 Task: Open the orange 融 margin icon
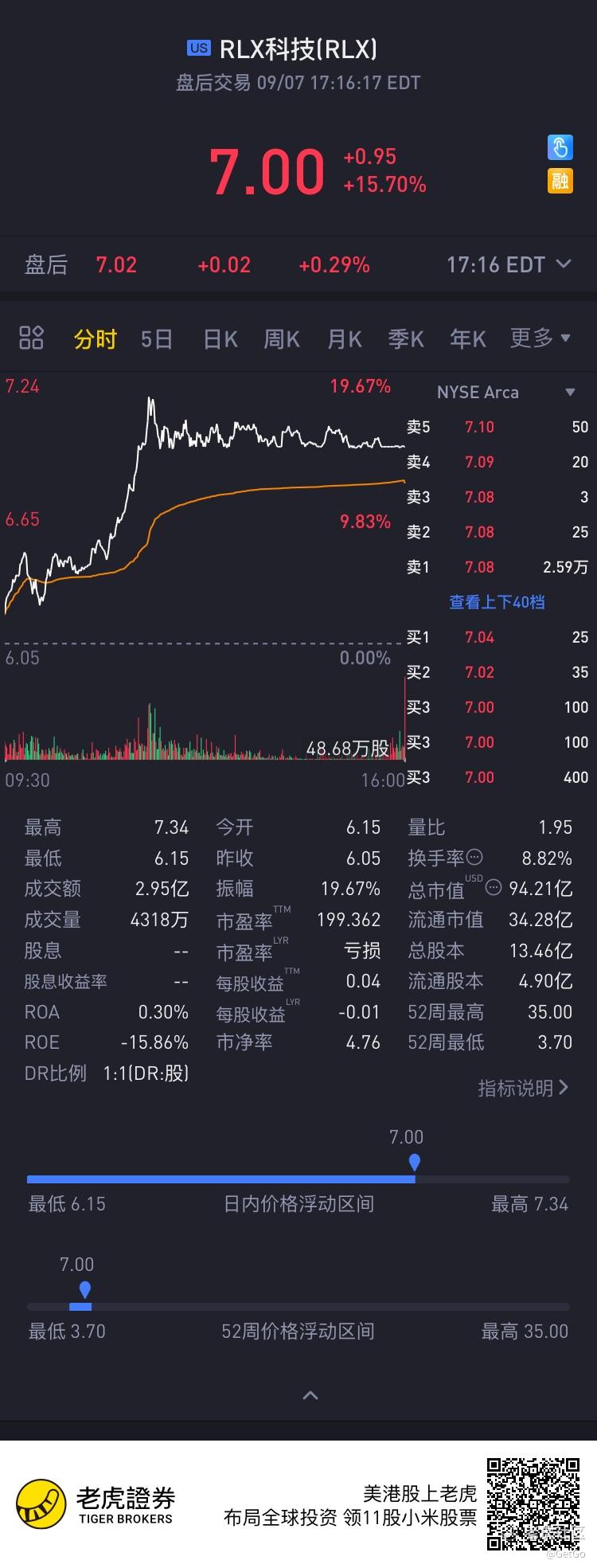tap(560, 181)
